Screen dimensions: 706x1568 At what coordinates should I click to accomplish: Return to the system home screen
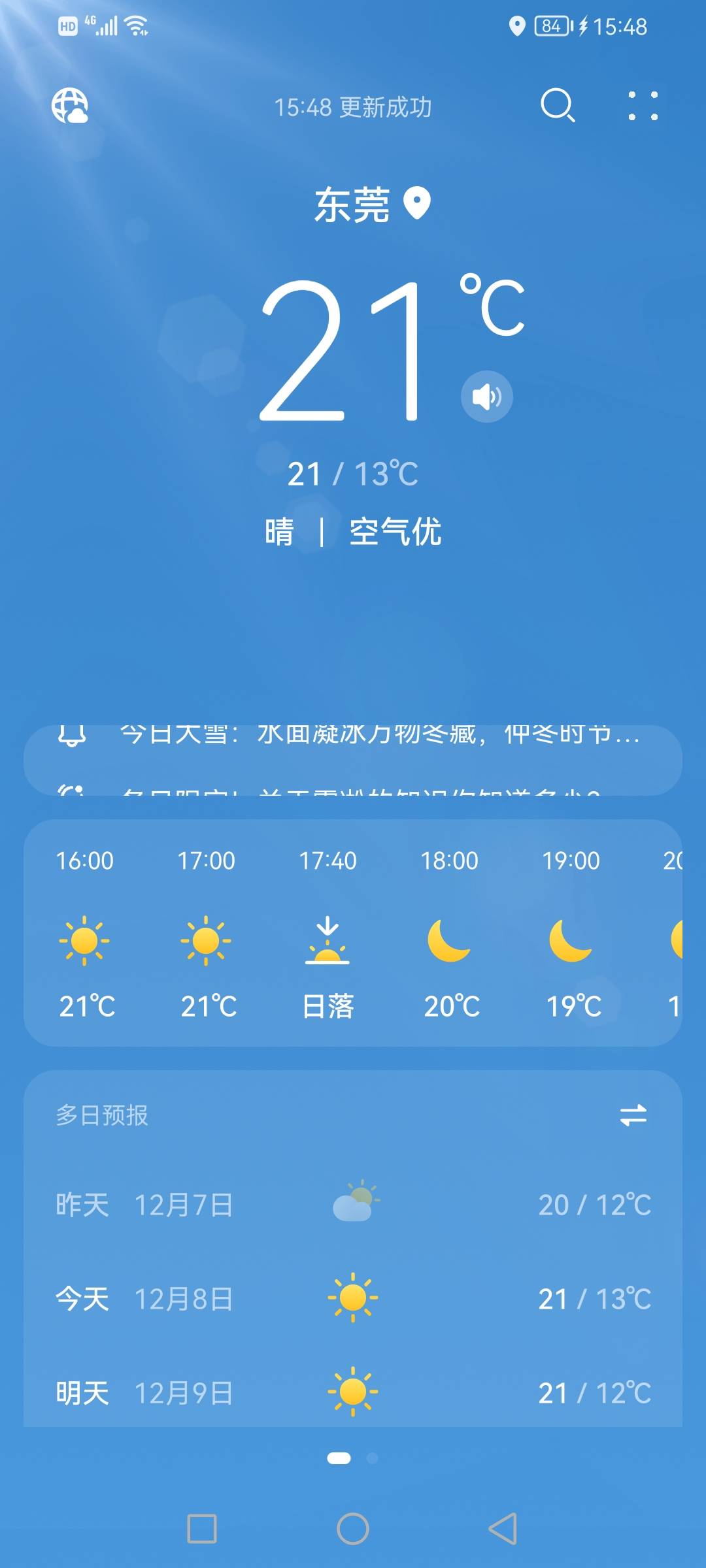tap(353, 1529)
